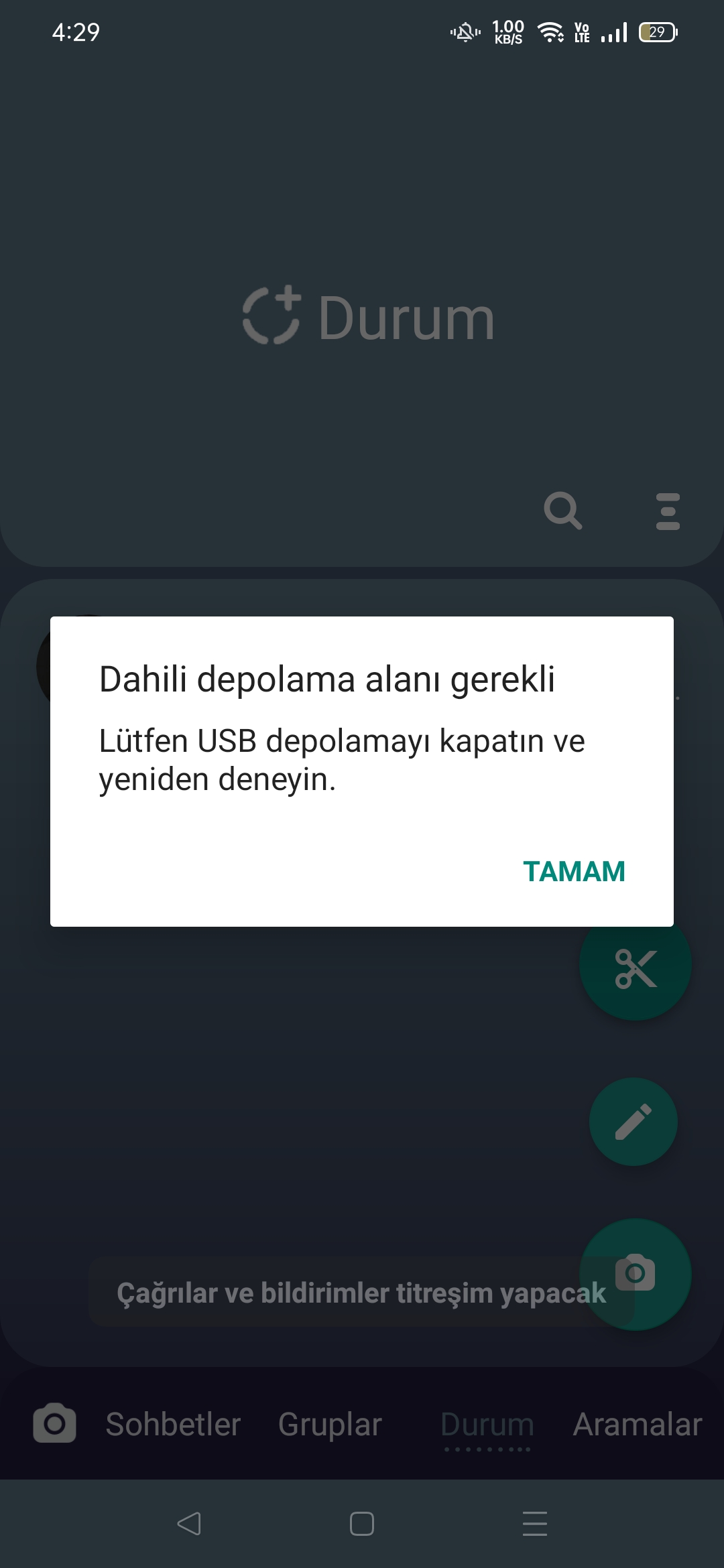Viewport: 724px width, 1568px height.
Task: Open the camera tab icon
Action: click(54, 1423)
